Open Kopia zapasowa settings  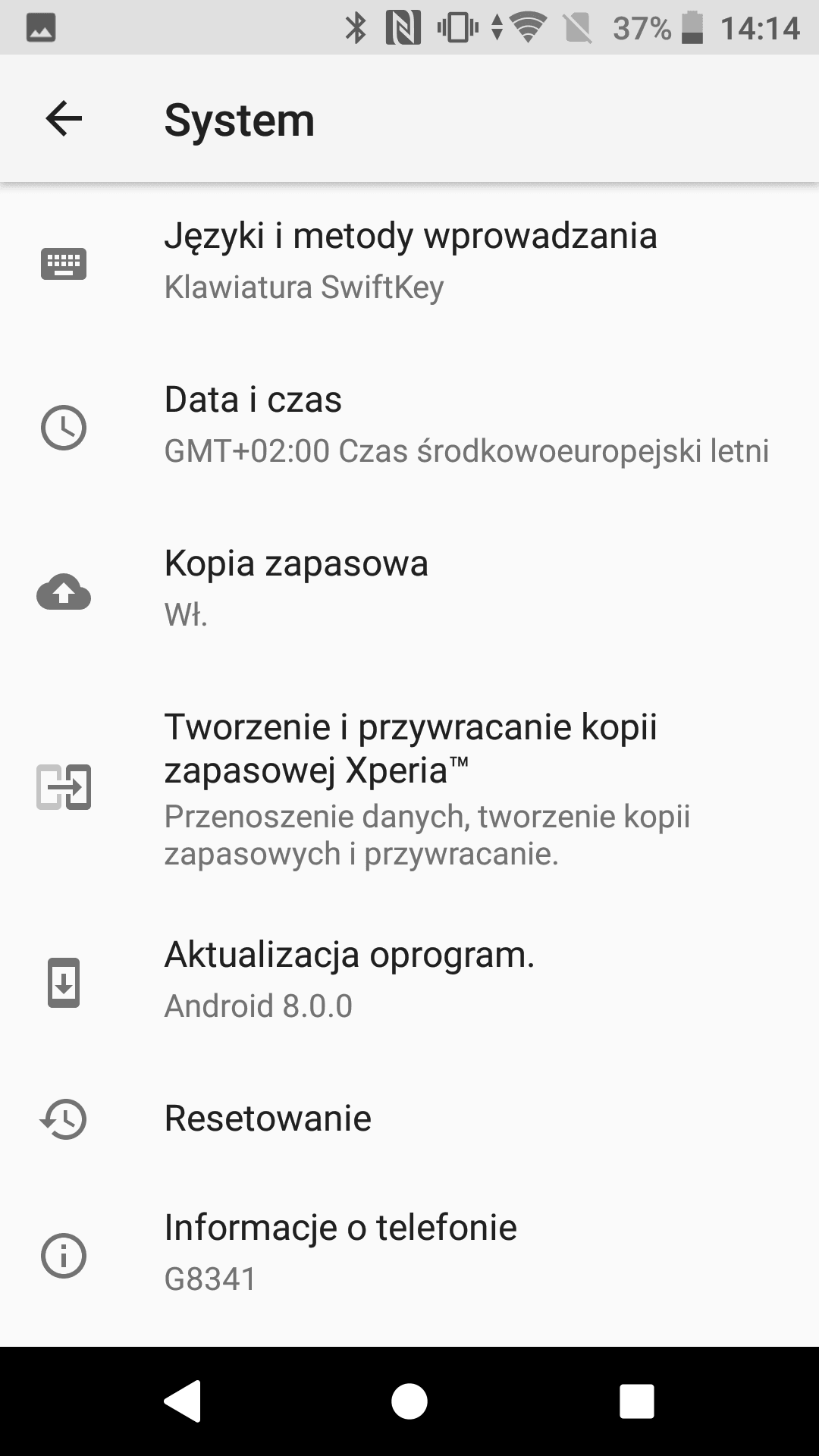(409, 589)
